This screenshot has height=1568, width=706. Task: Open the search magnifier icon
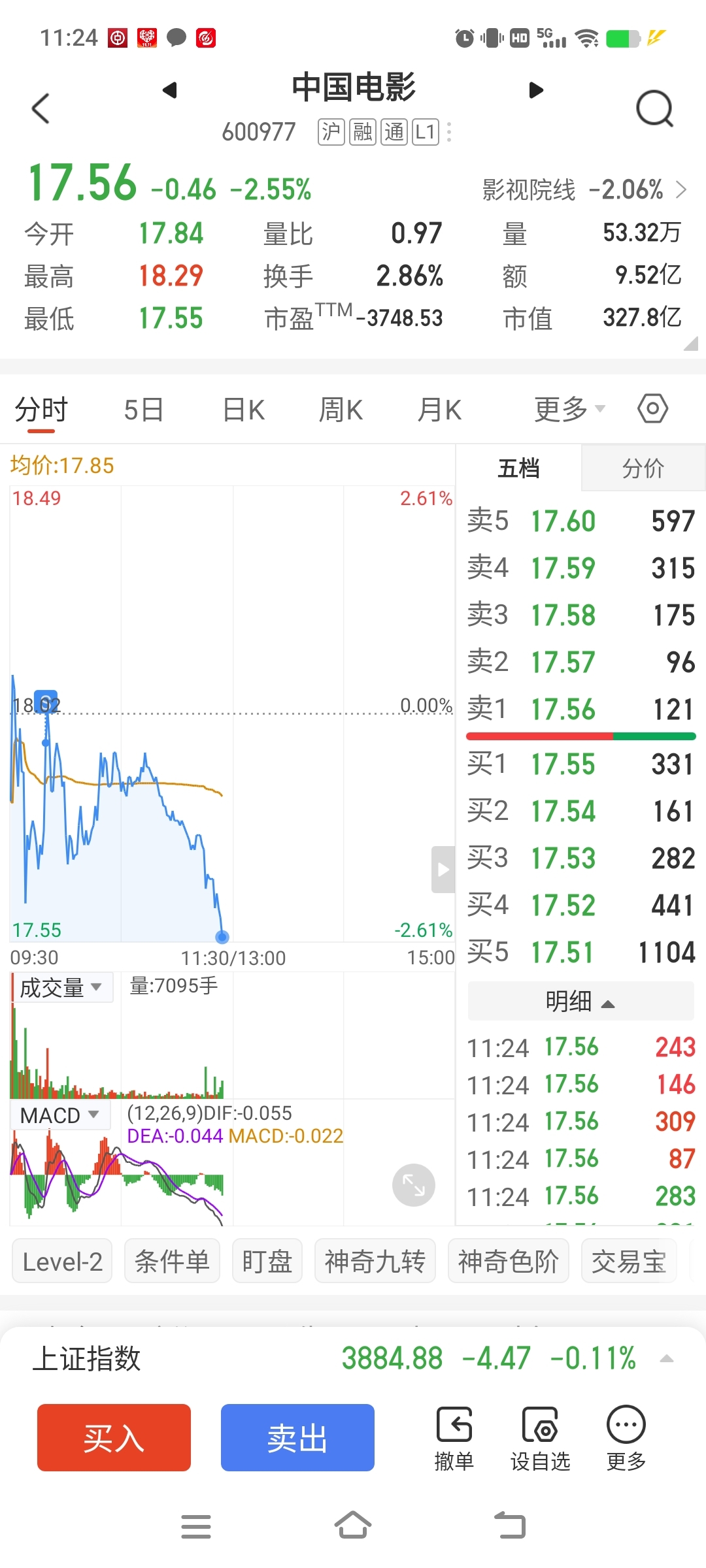coord(655,108)
